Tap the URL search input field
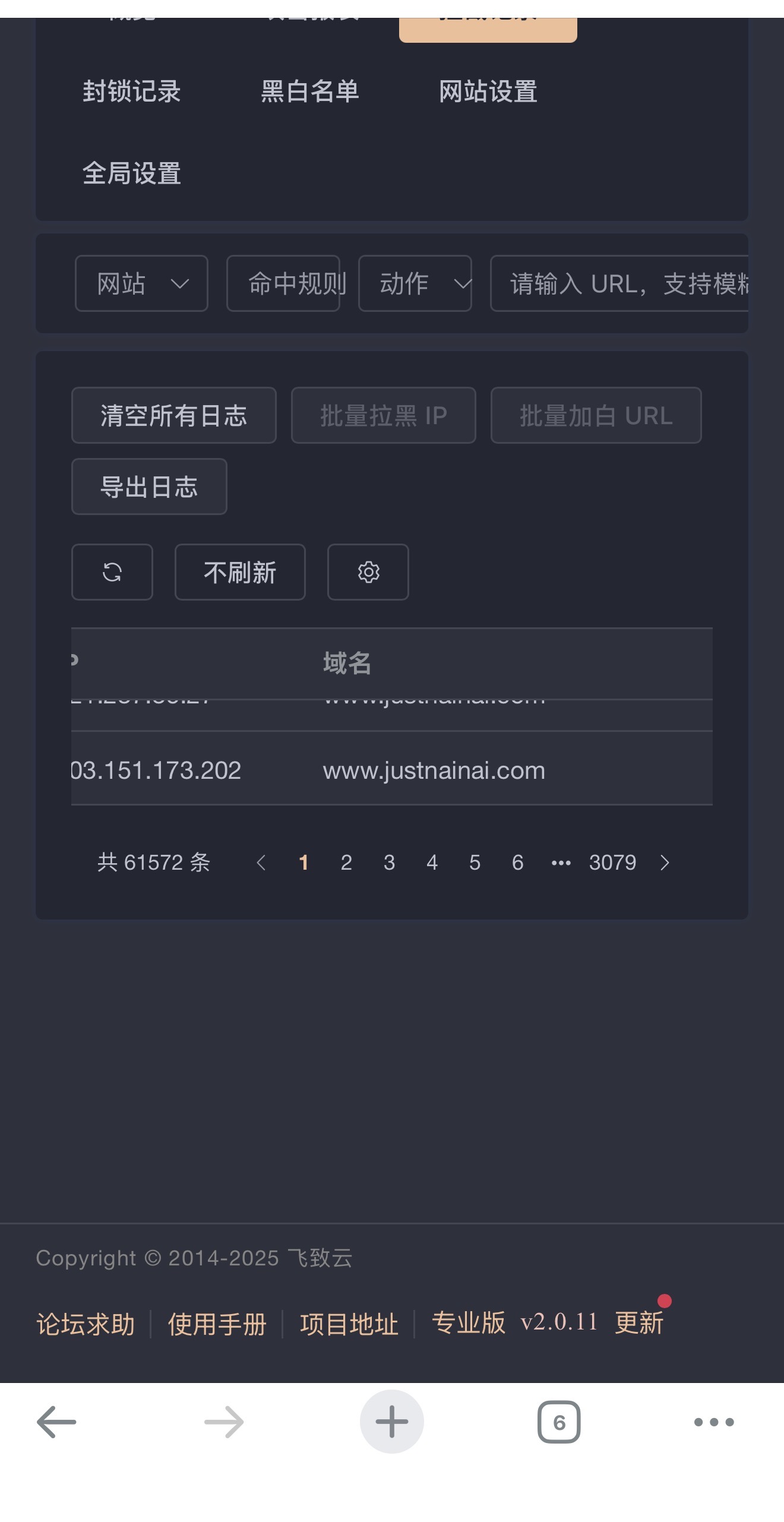 621,283
